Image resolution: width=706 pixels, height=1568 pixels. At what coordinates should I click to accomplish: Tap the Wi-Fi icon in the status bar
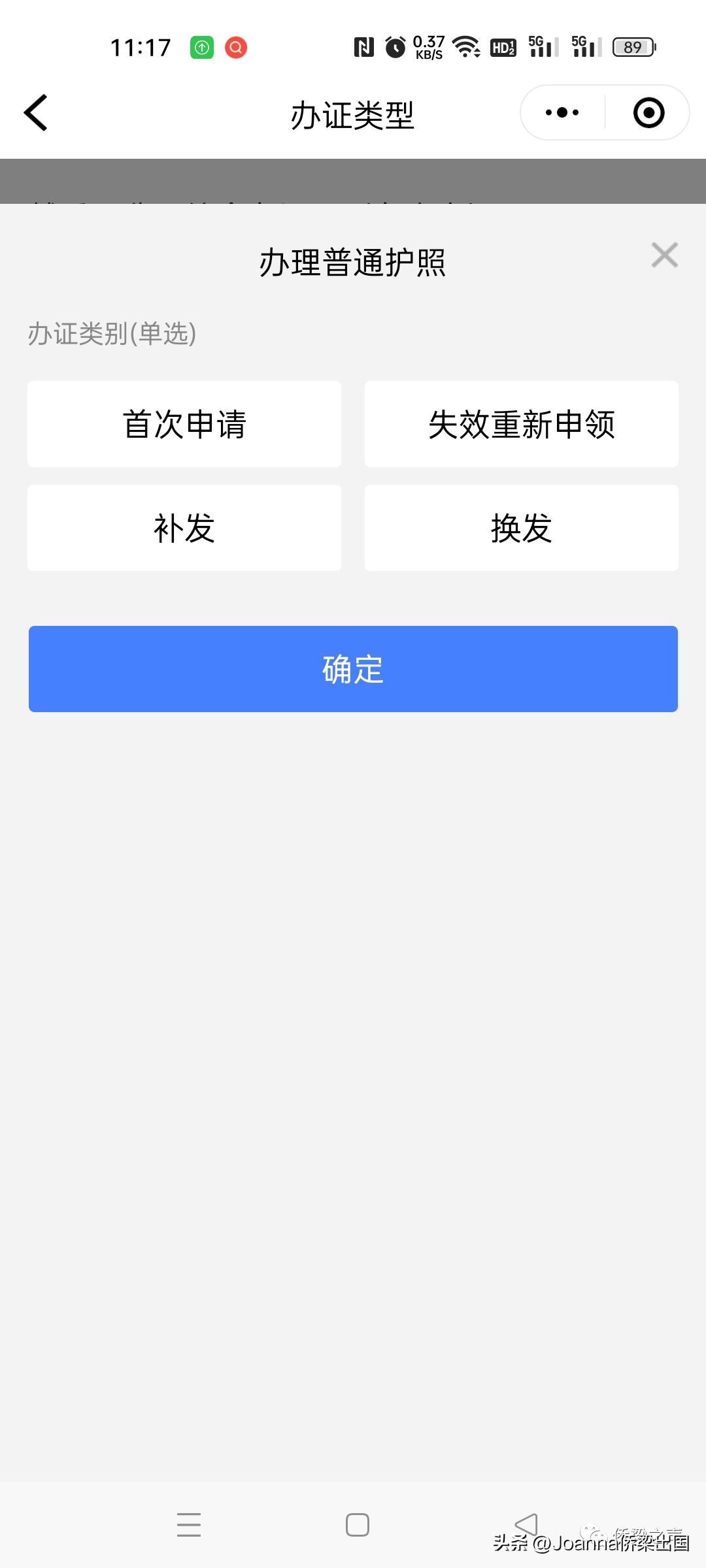[468, 47]
